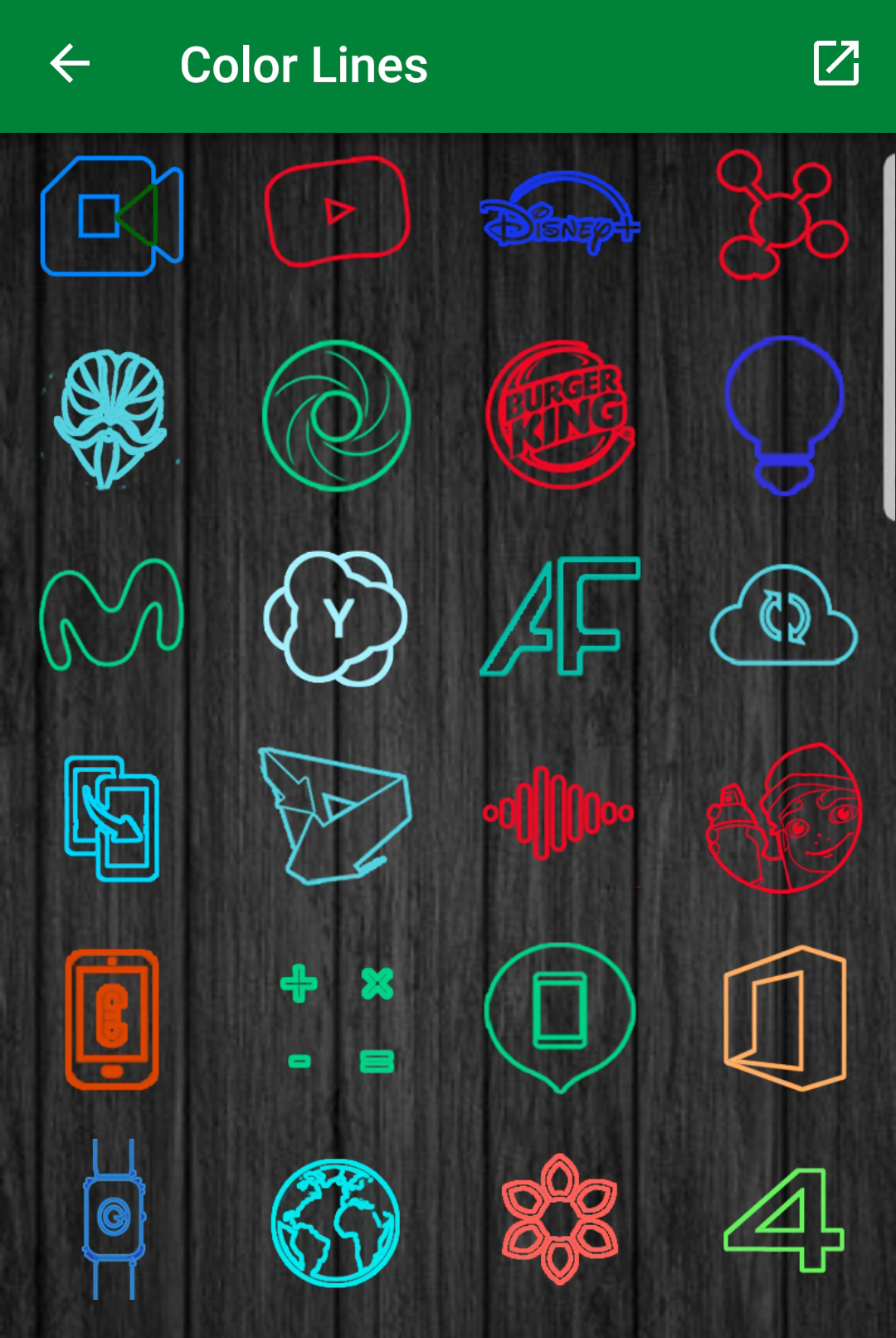Tap the green number 4 icon
Viewport: 896px width, 1338px height.
784,1220
